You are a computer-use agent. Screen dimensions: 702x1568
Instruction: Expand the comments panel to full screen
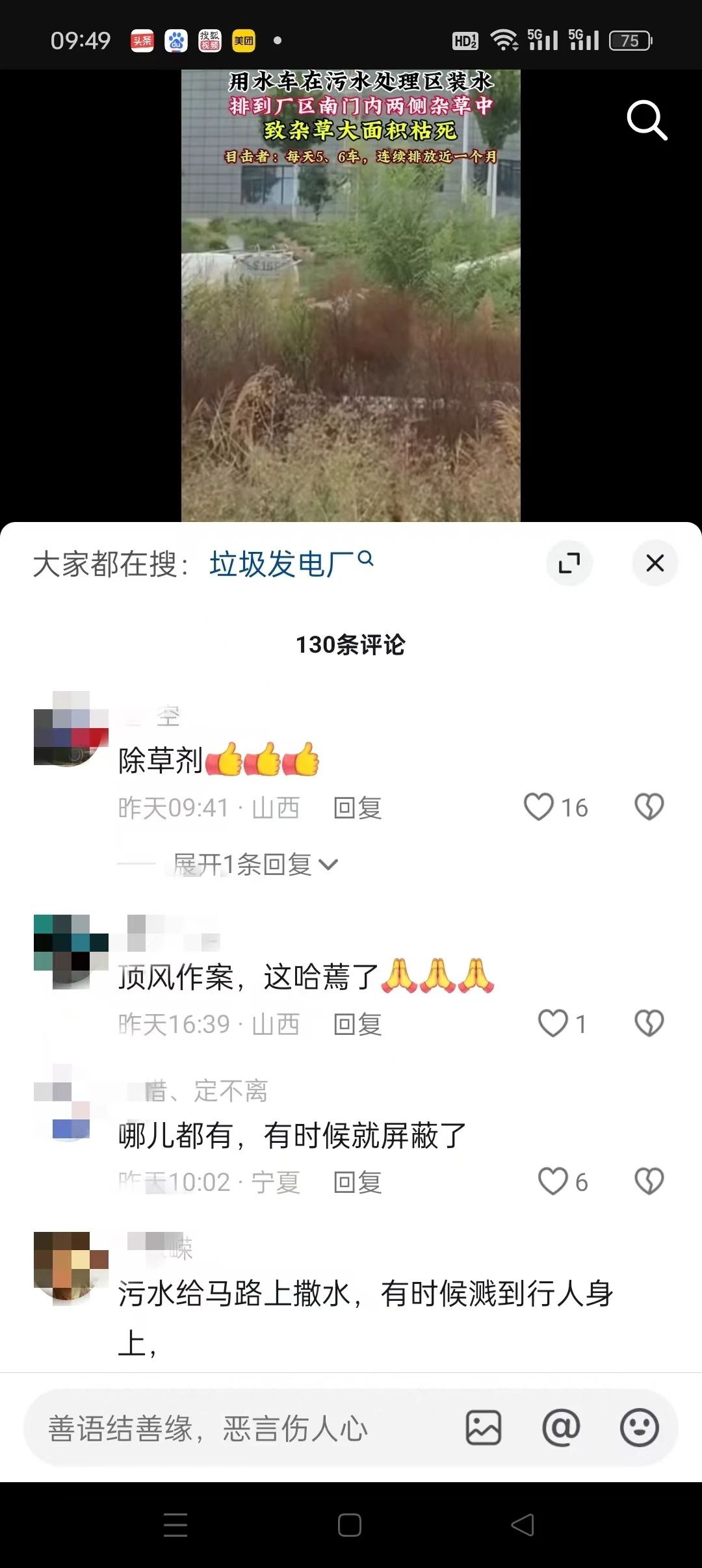569,563
